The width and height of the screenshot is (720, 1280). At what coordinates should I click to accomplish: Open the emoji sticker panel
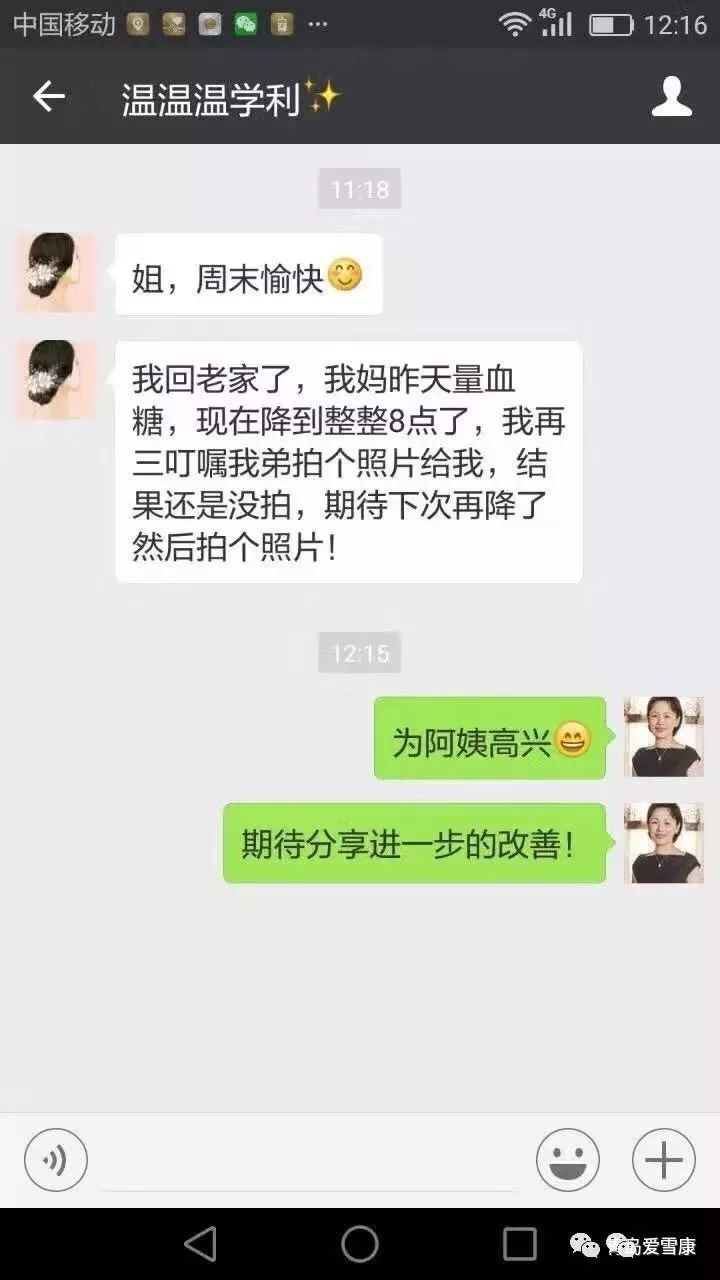pos(567,1160)
